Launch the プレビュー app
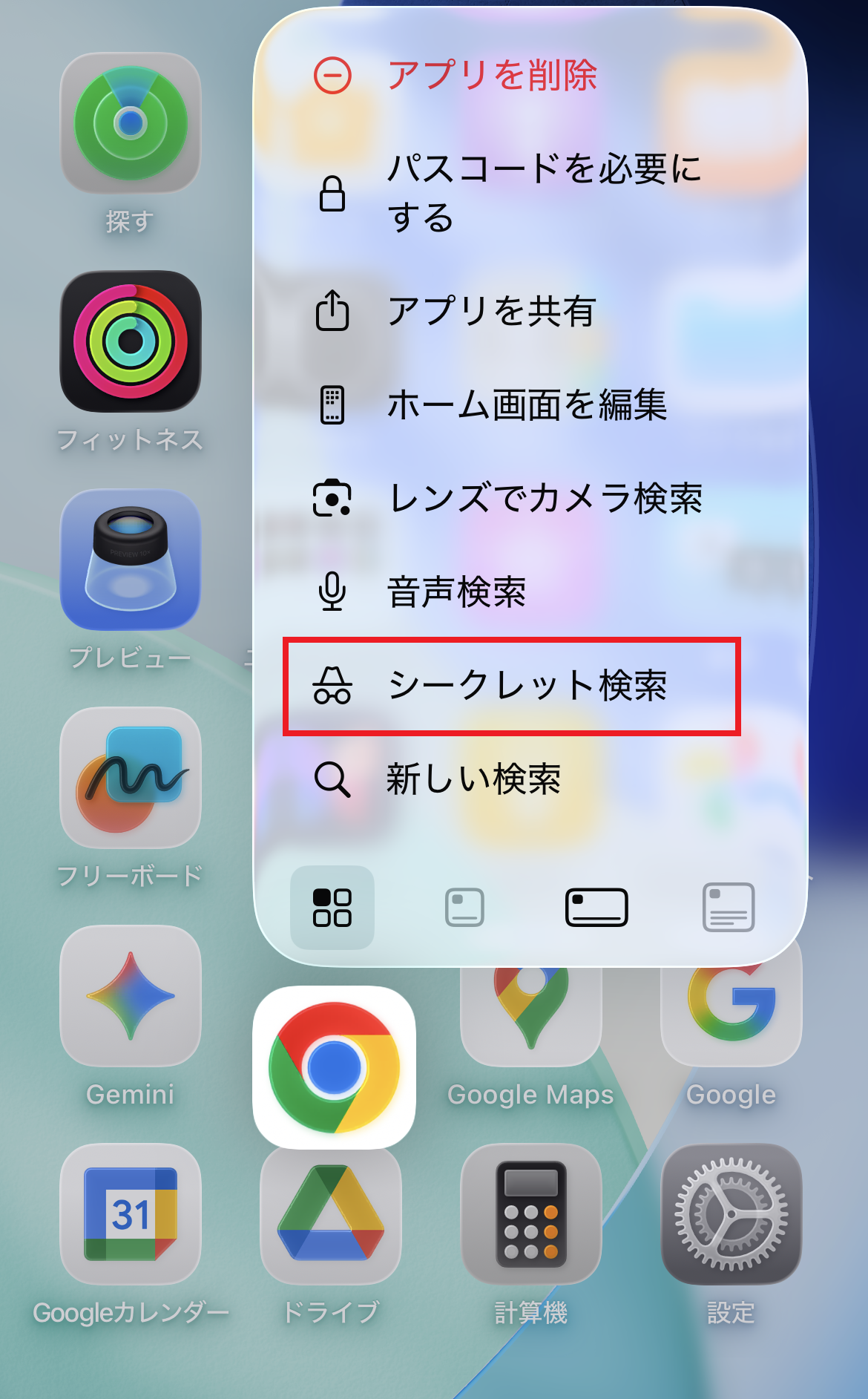The height and width of the screenshot is (1399, 868). pos(131,560)
